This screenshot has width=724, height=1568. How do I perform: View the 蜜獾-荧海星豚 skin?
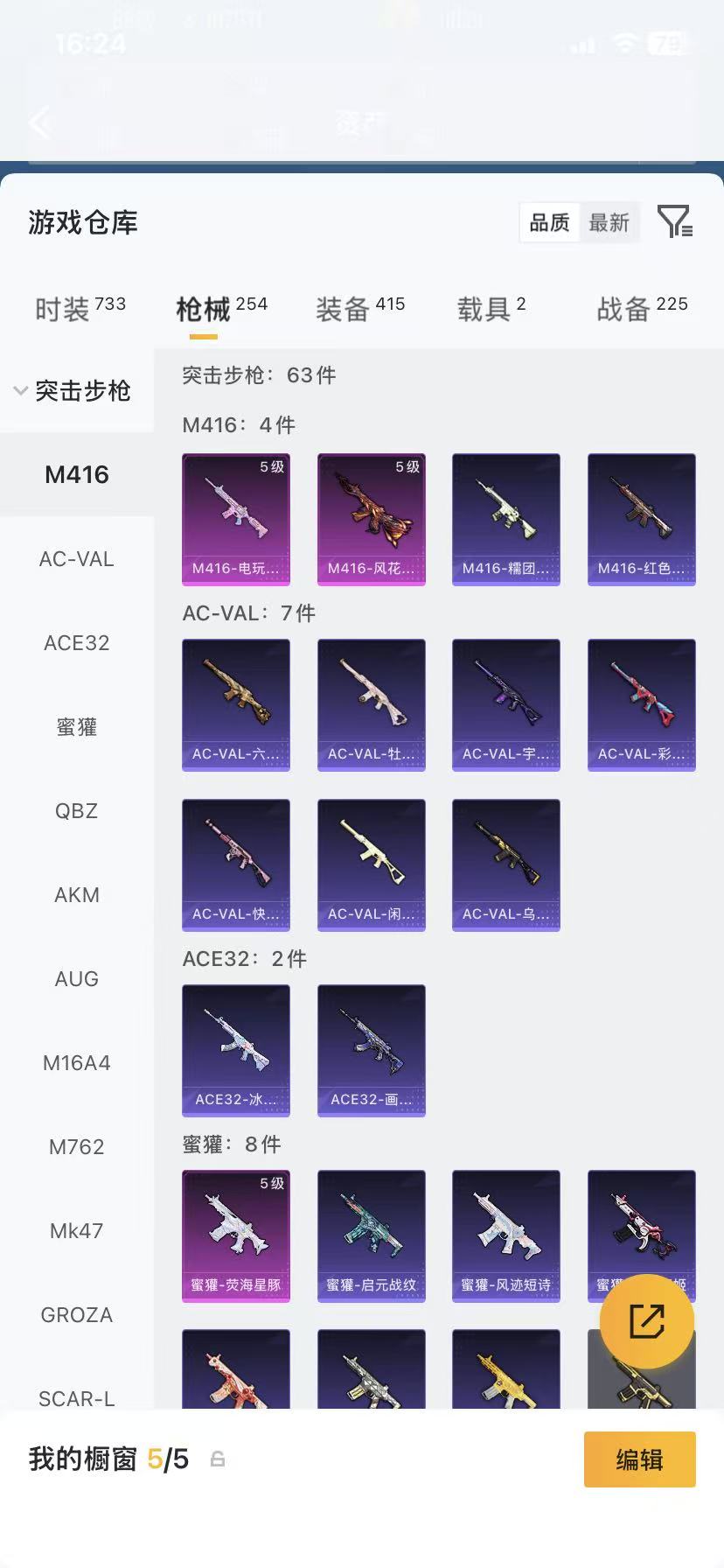coord(236,1235)
